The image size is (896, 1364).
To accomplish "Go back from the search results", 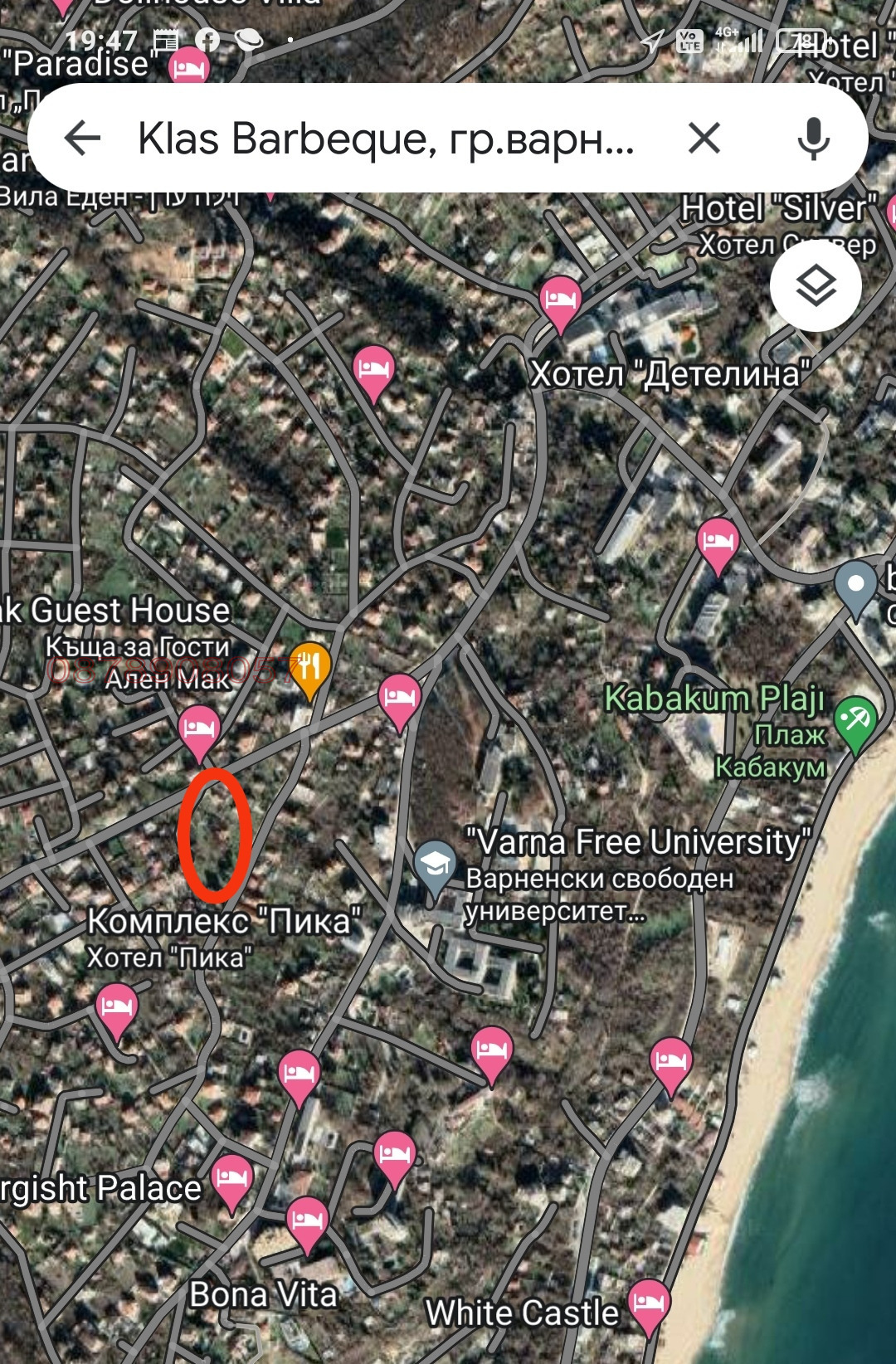I will click(x=83, y=138).
